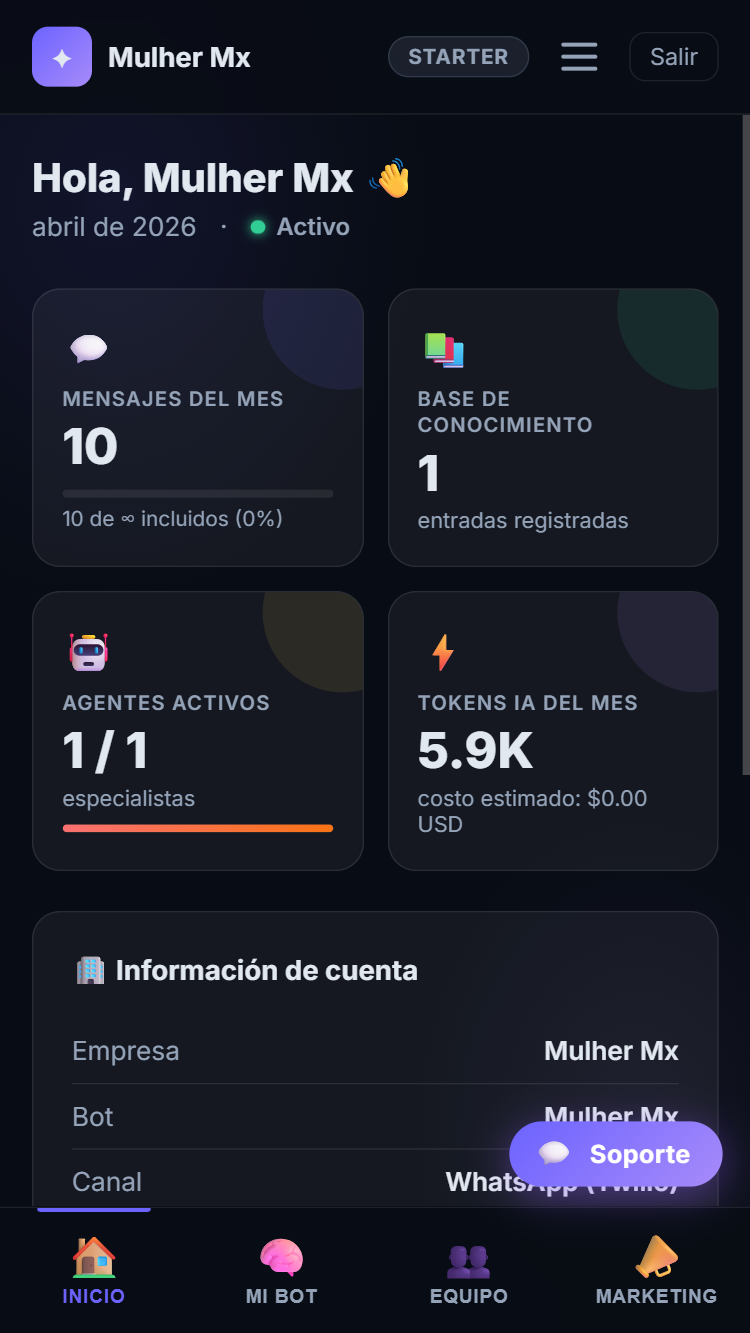Open the Soporte chat button
750x1333 pixels.
click(615, 1153)
